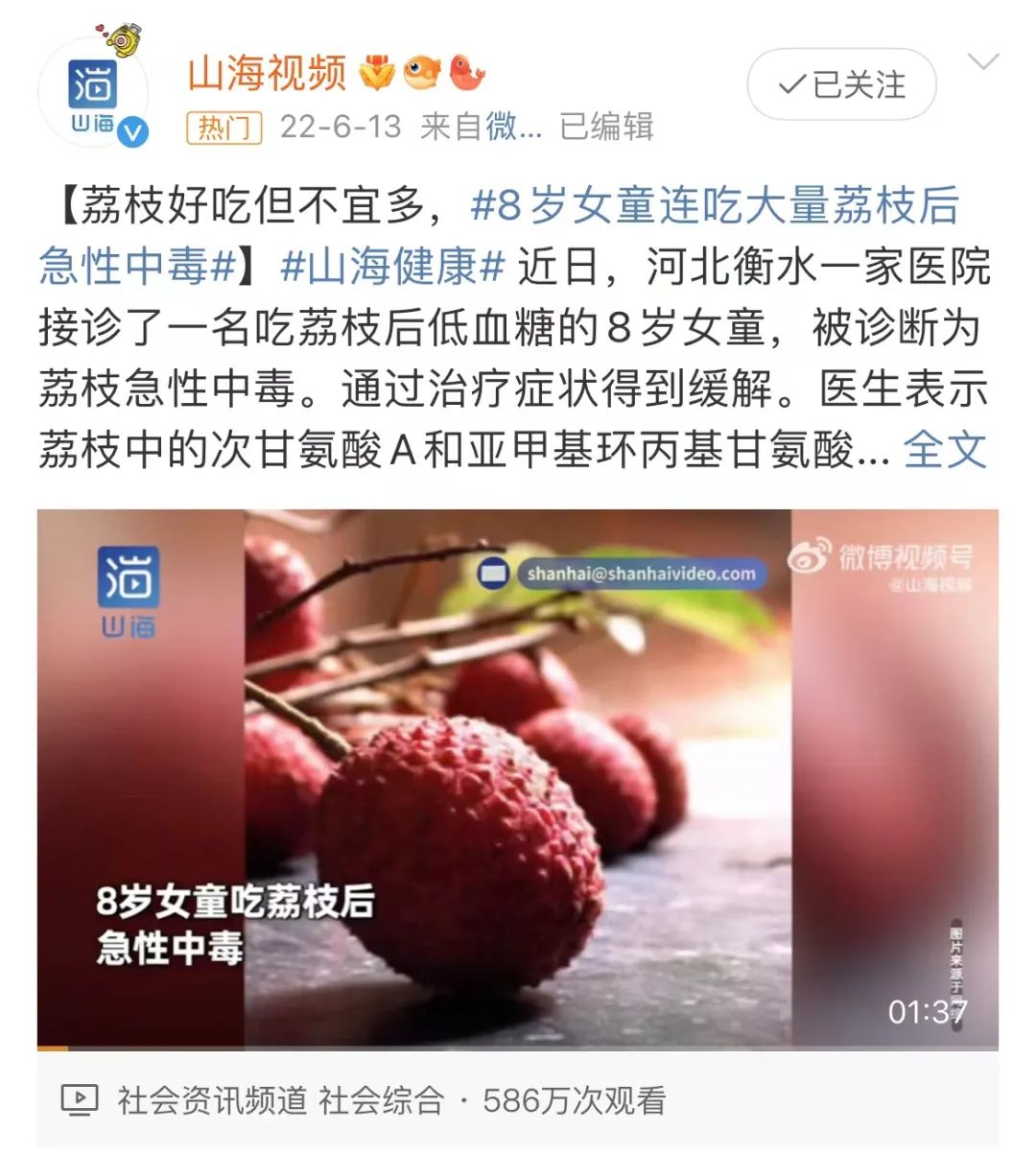1036x1155 pixels.
Task: Open the 山海视频 username
Action: 267,73
